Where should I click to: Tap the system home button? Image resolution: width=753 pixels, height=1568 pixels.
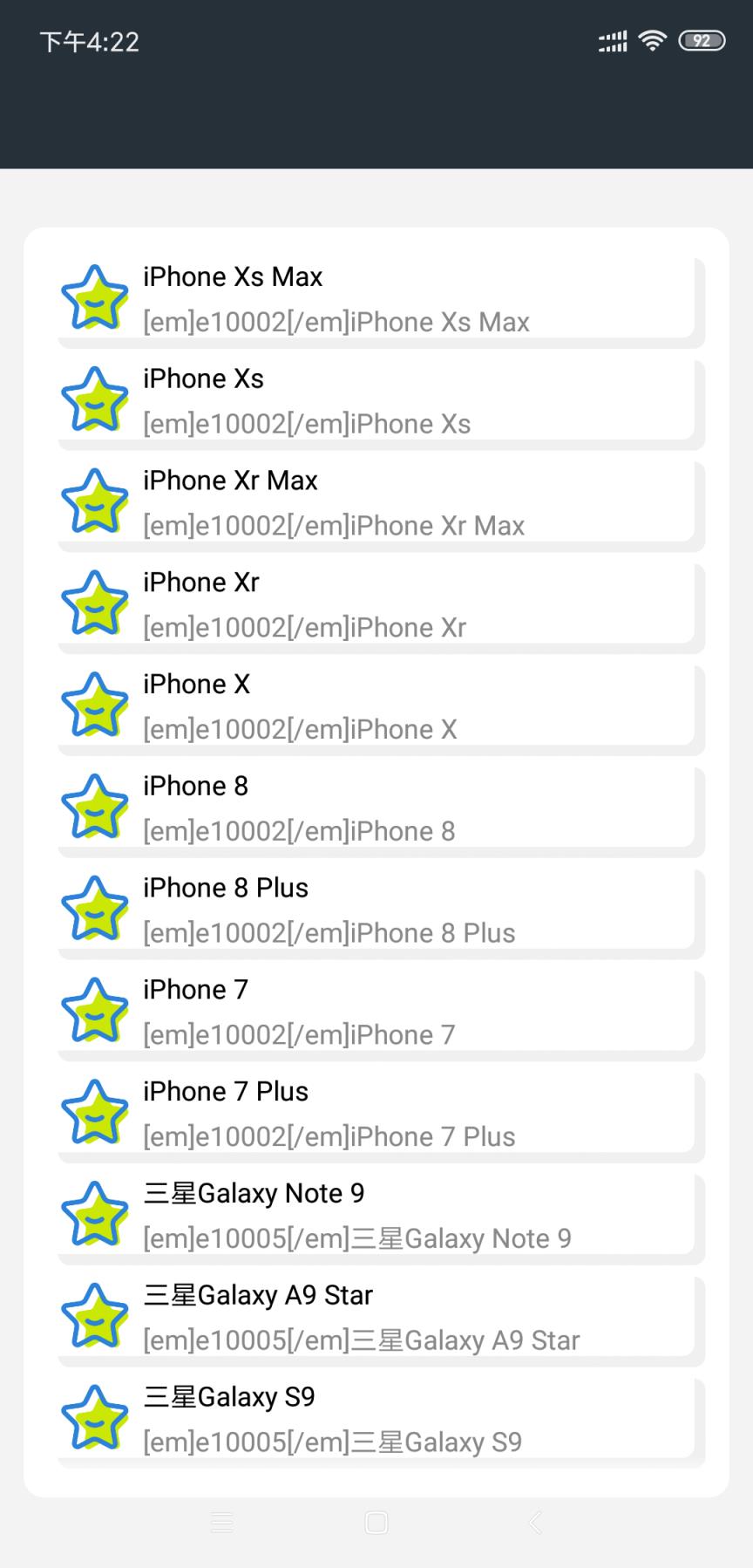[x=376, y=1523]
